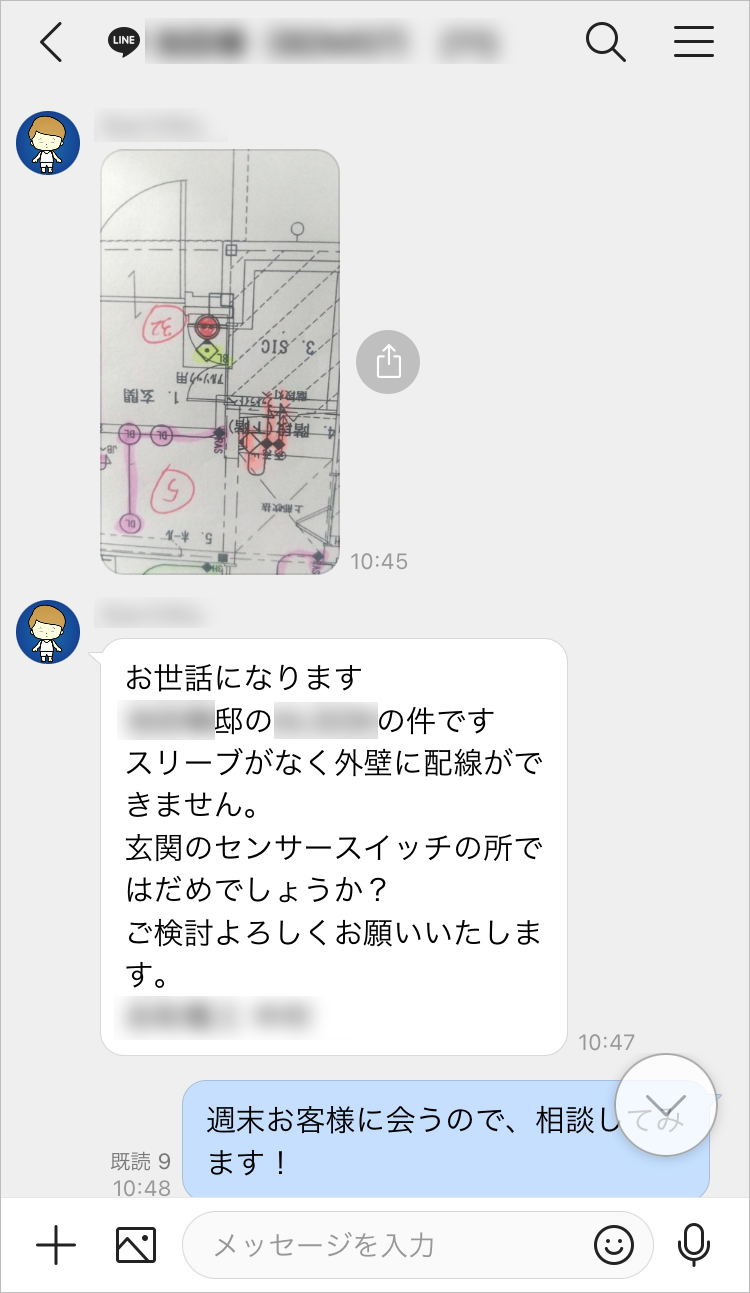Open the chat menu
The height and width of the screenshot is (1293, 750).
click(x=693, y=43)
